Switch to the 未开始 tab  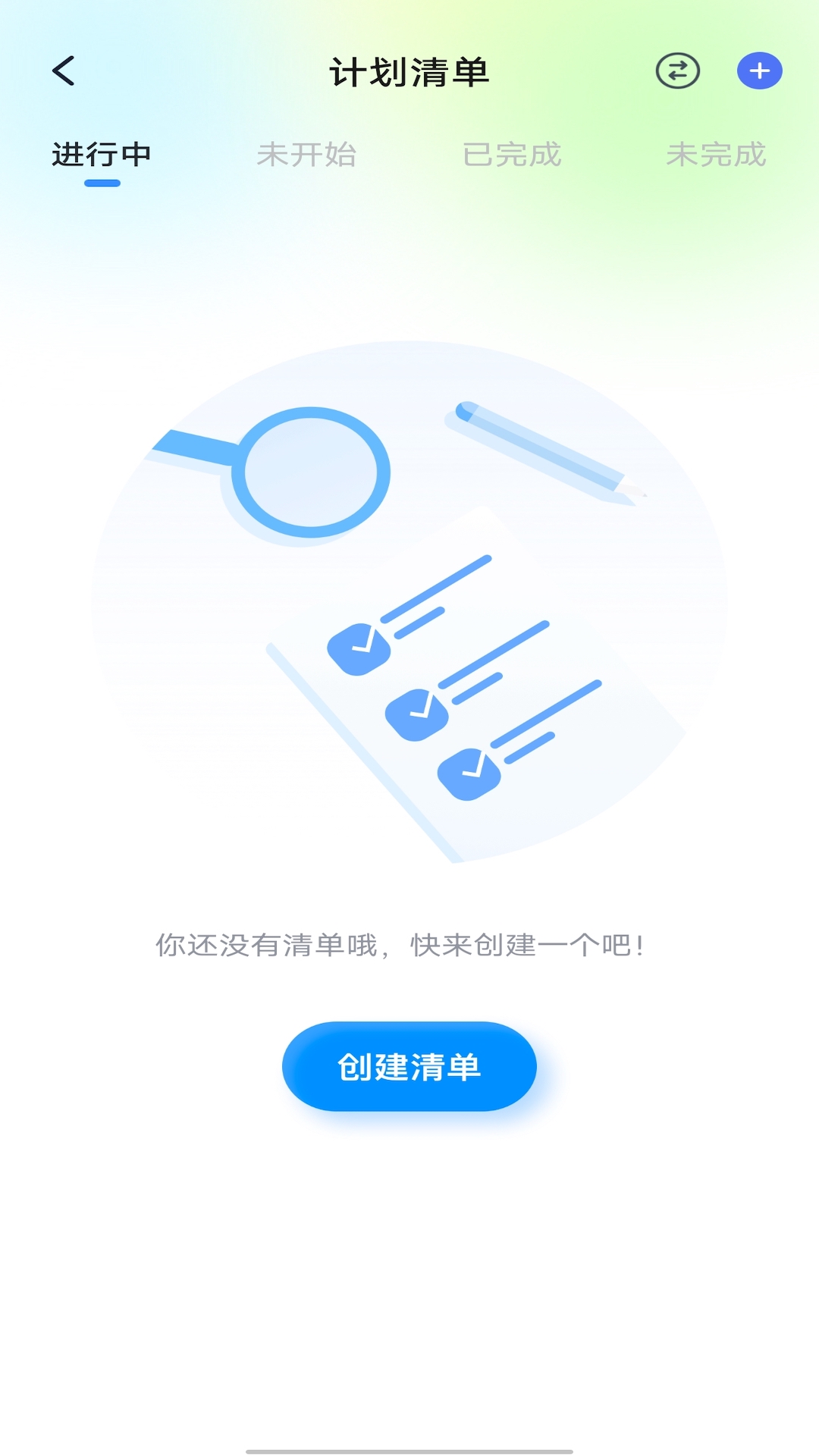point(306,155)
